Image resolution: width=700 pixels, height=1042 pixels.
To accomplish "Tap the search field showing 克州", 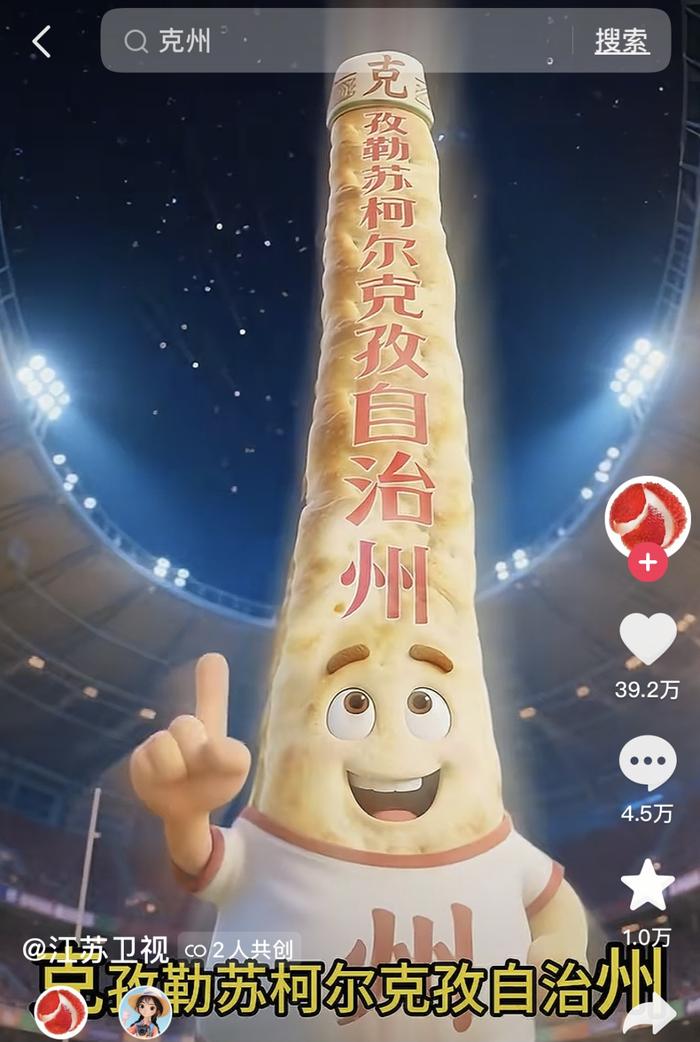I will pyautogui.click(x=340, y=41).
